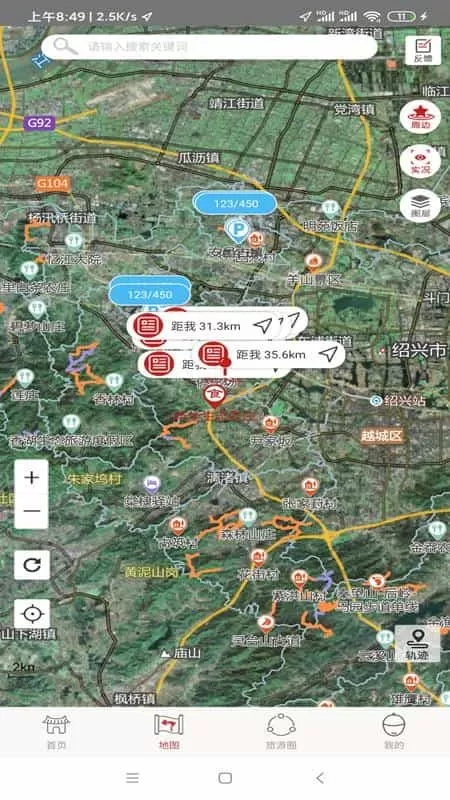The width and height of the screenshot is (450, 800).
Task: Center the map on my location
Action: 32,614
